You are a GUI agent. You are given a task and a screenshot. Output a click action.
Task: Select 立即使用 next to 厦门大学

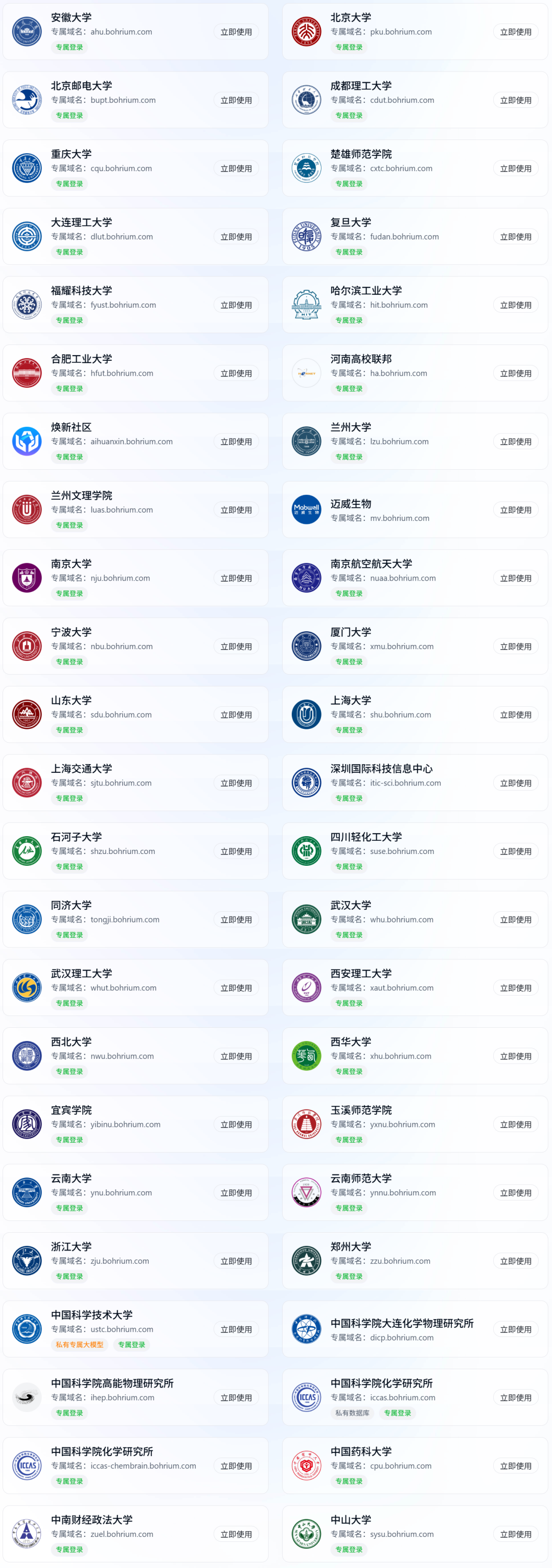pos(515,647)
